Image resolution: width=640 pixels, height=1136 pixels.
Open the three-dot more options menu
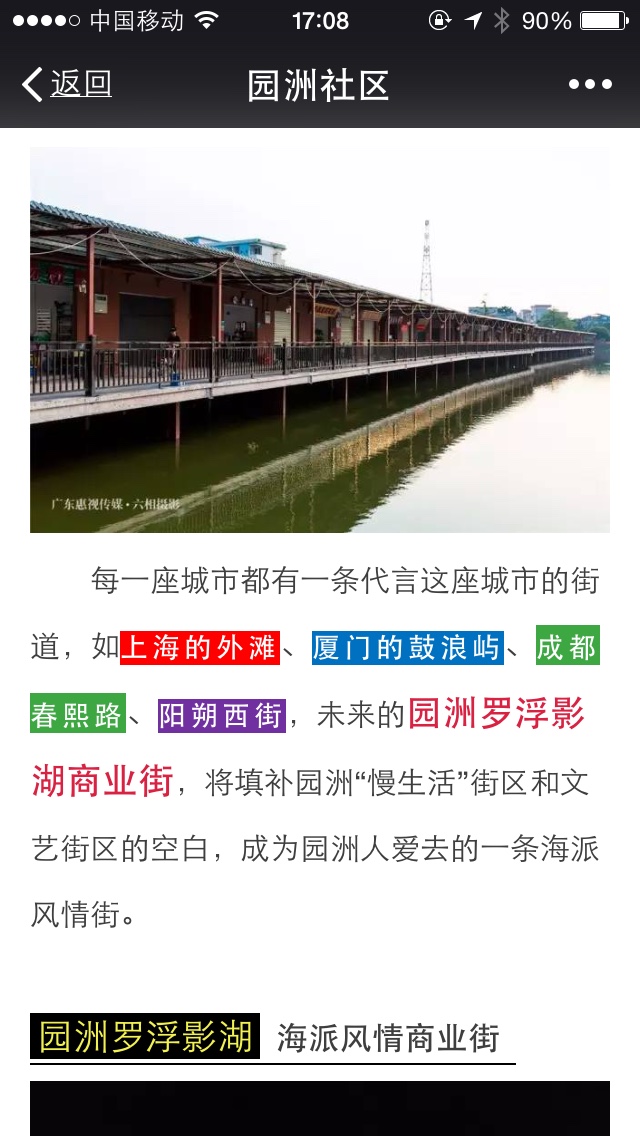click(x=590, y=85)
